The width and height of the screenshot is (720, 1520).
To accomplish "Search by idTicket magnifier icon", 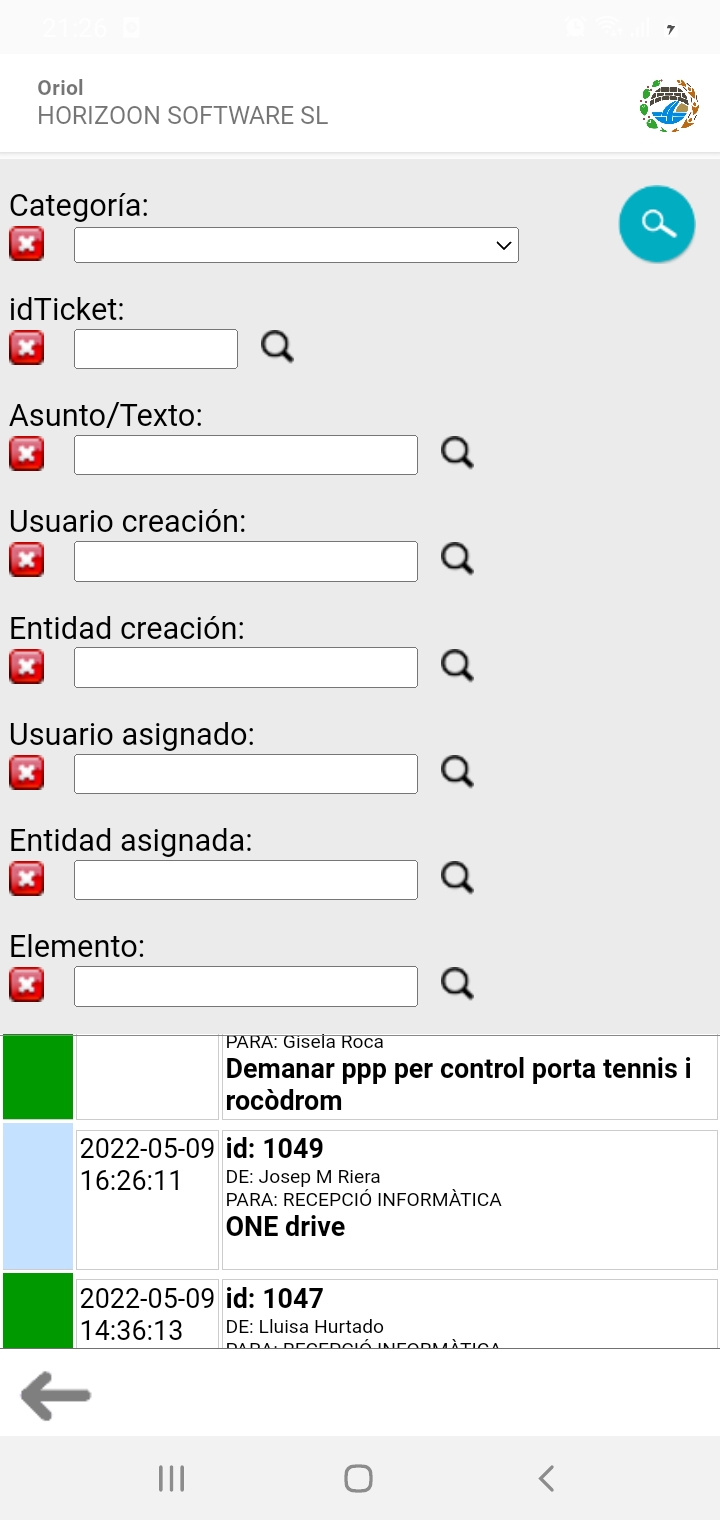I will (x=277, y=347).
